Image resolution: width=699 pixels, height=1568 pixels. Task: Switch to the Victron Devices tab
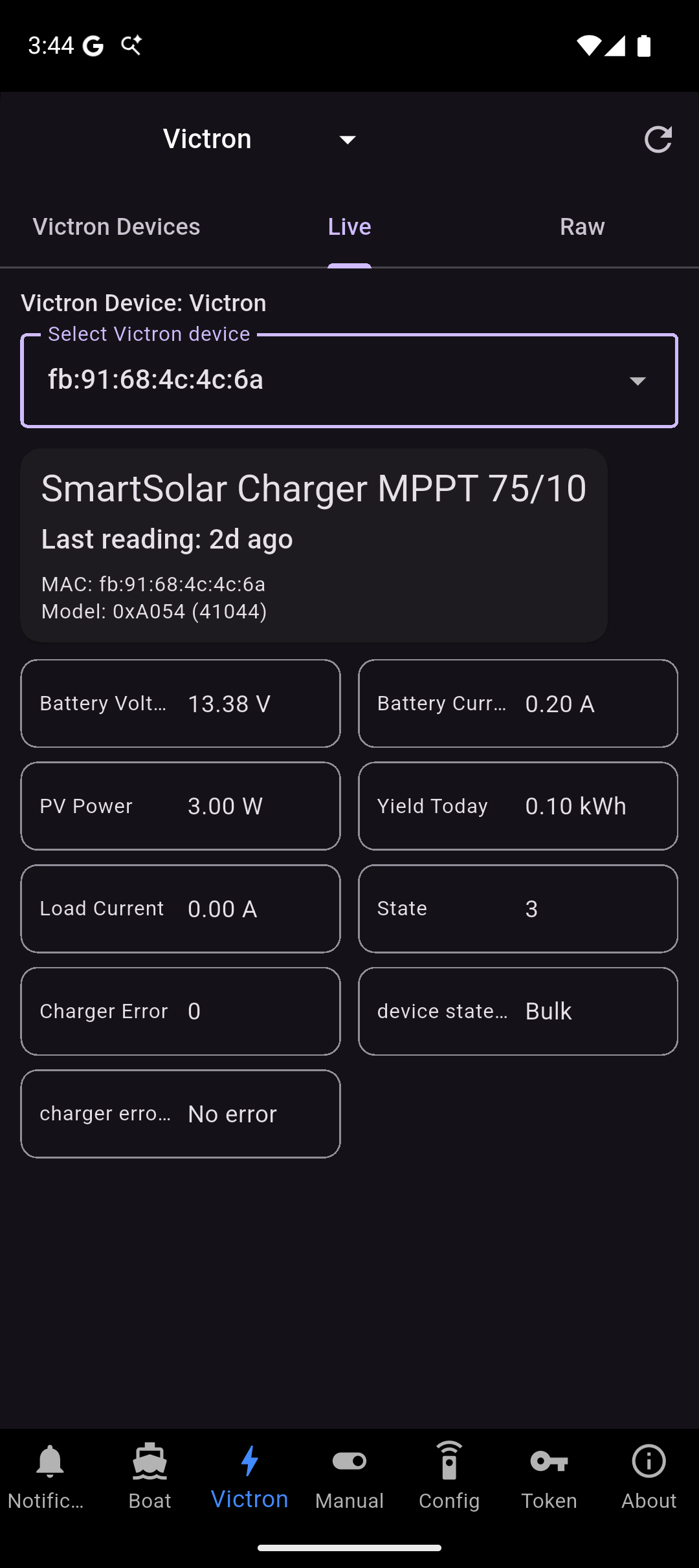116,227
